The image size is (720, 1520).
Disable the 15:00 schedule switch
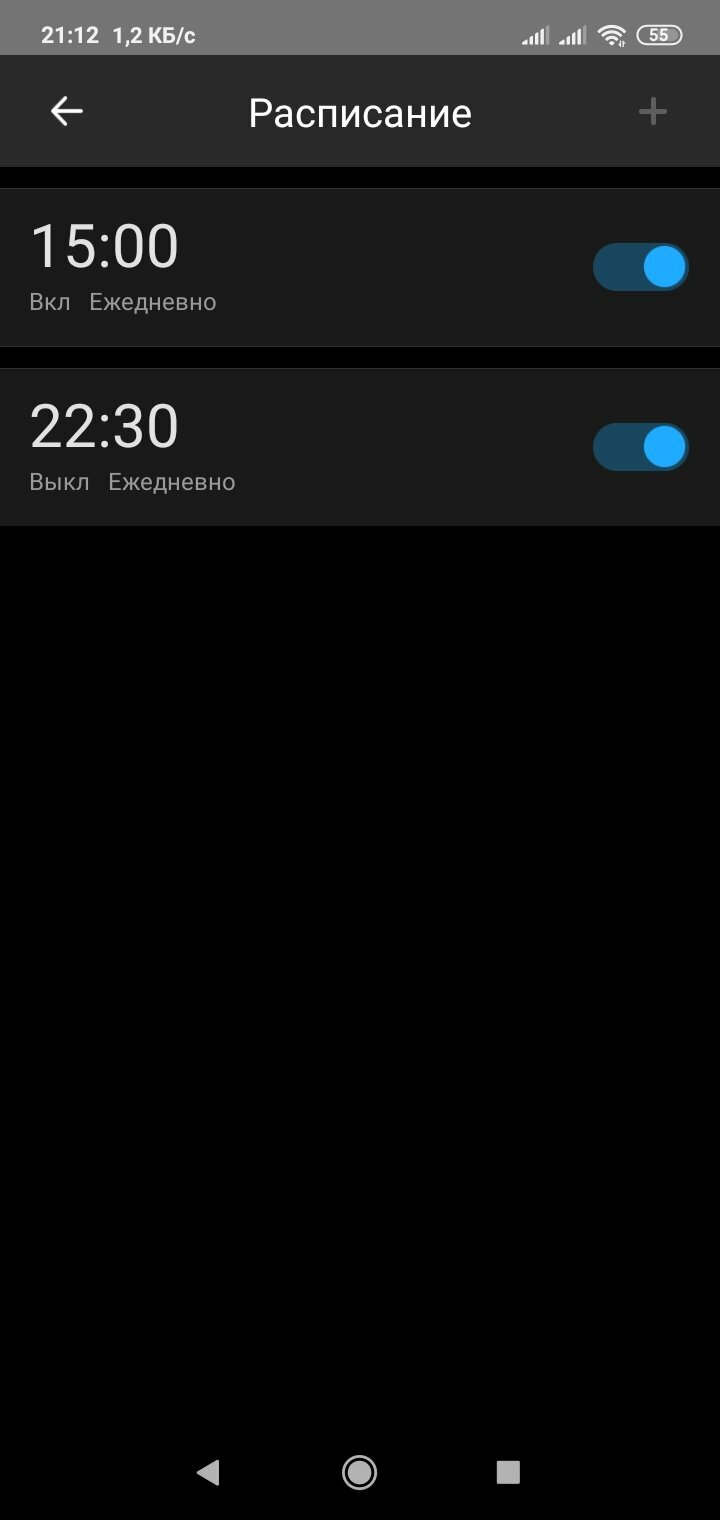641,267
